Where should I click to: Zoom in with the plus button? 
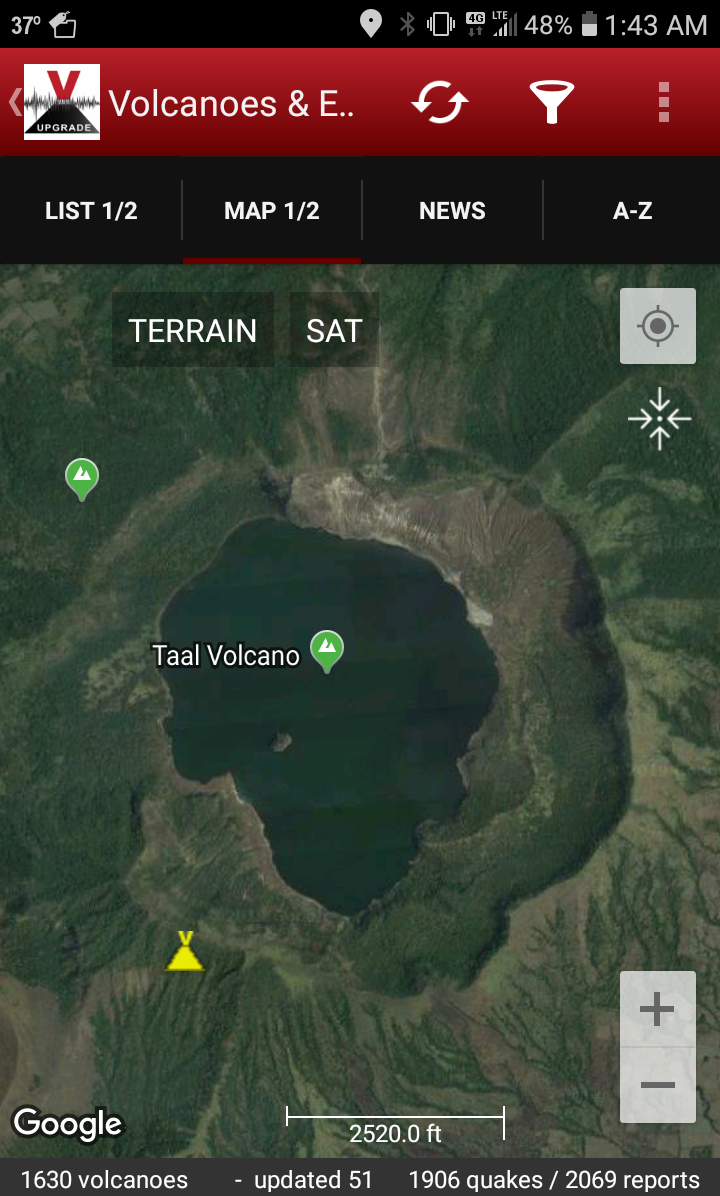657,1010
